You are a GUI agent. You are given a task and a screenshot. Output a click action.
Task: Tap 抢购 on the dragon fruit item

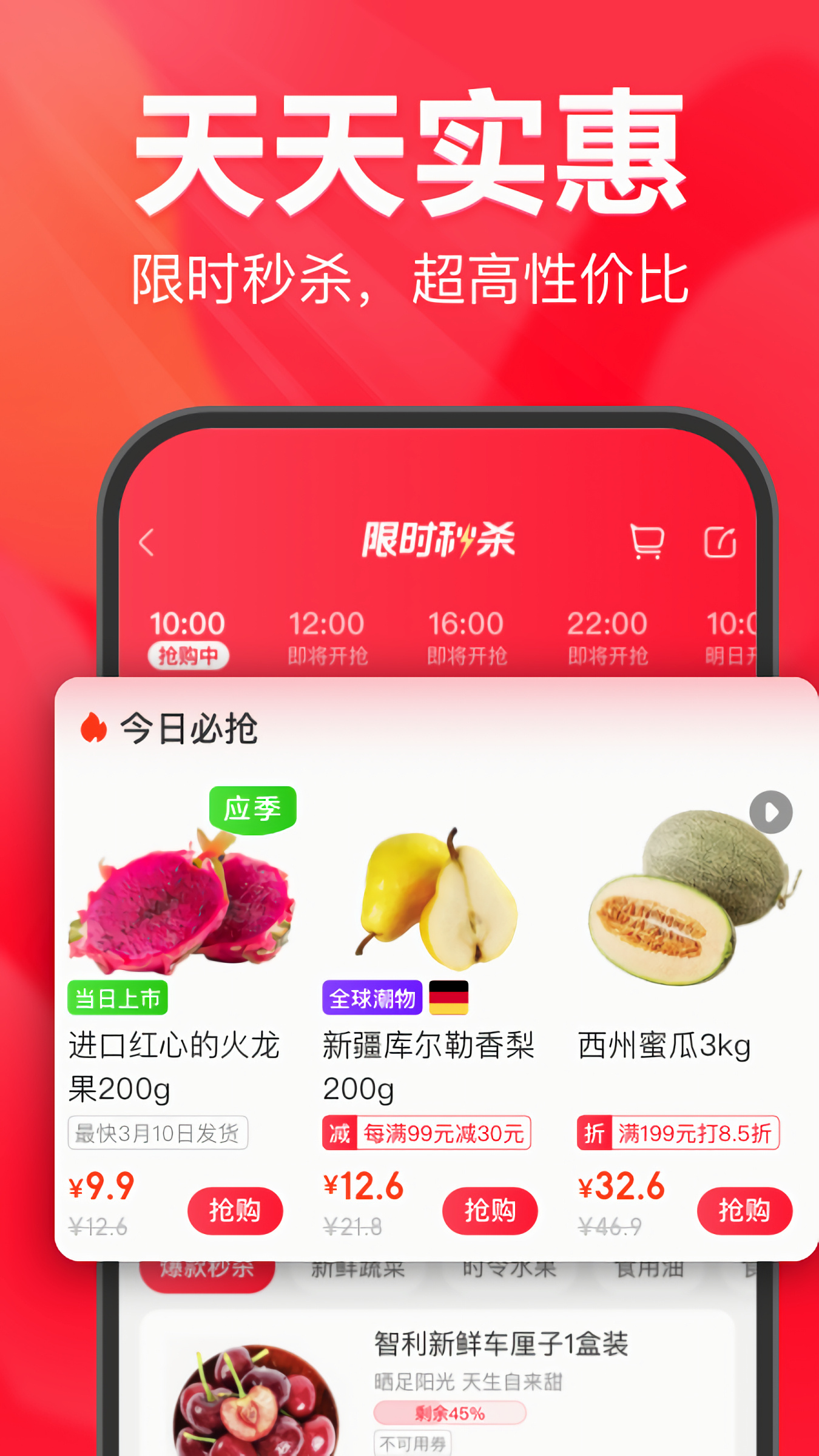pos(235,1211)
